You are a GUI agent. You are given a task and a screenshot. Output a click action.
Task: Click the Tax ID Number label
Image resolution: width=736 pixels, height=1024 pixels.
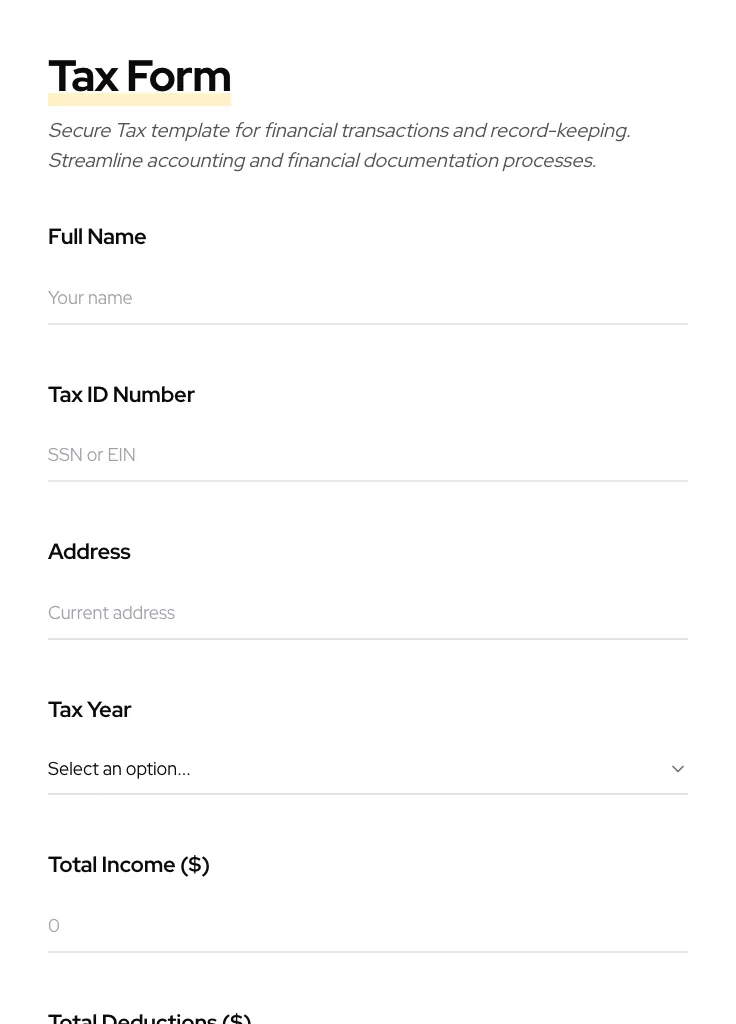point(121,394)
